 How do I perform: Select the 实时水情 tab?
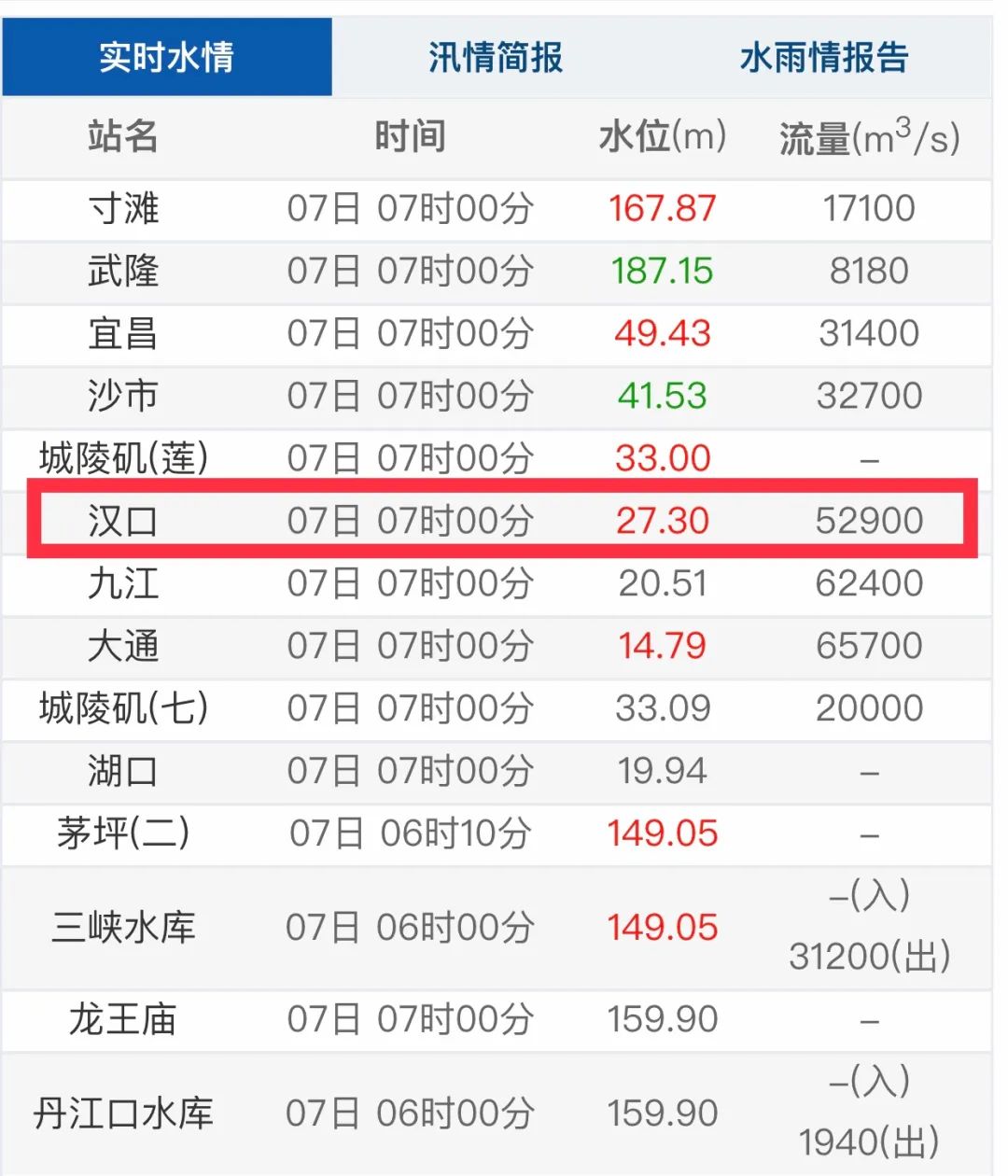tap(167, 58)
